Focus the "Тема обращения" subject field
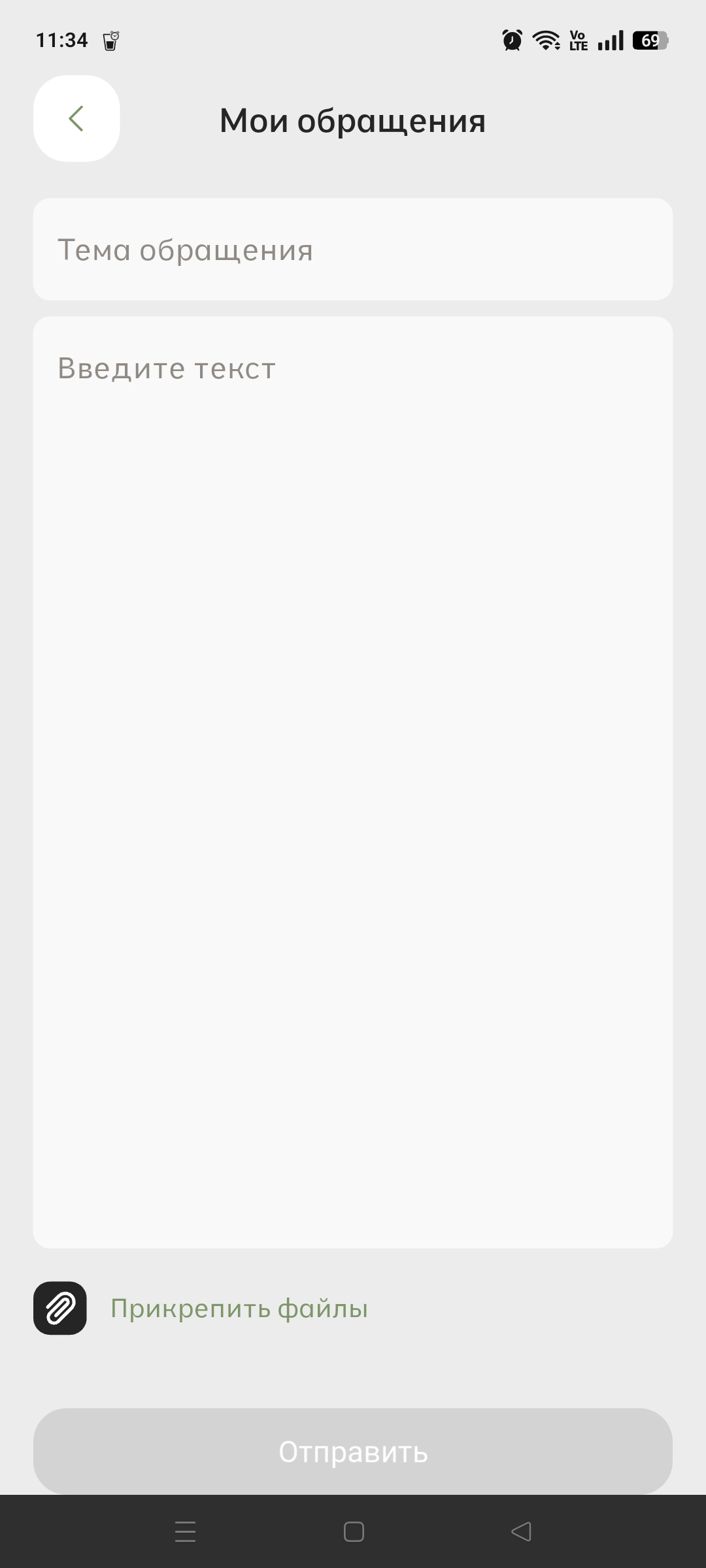Image resolution: width=706 pixels, height=1568 pixels. tap(353, 250)
